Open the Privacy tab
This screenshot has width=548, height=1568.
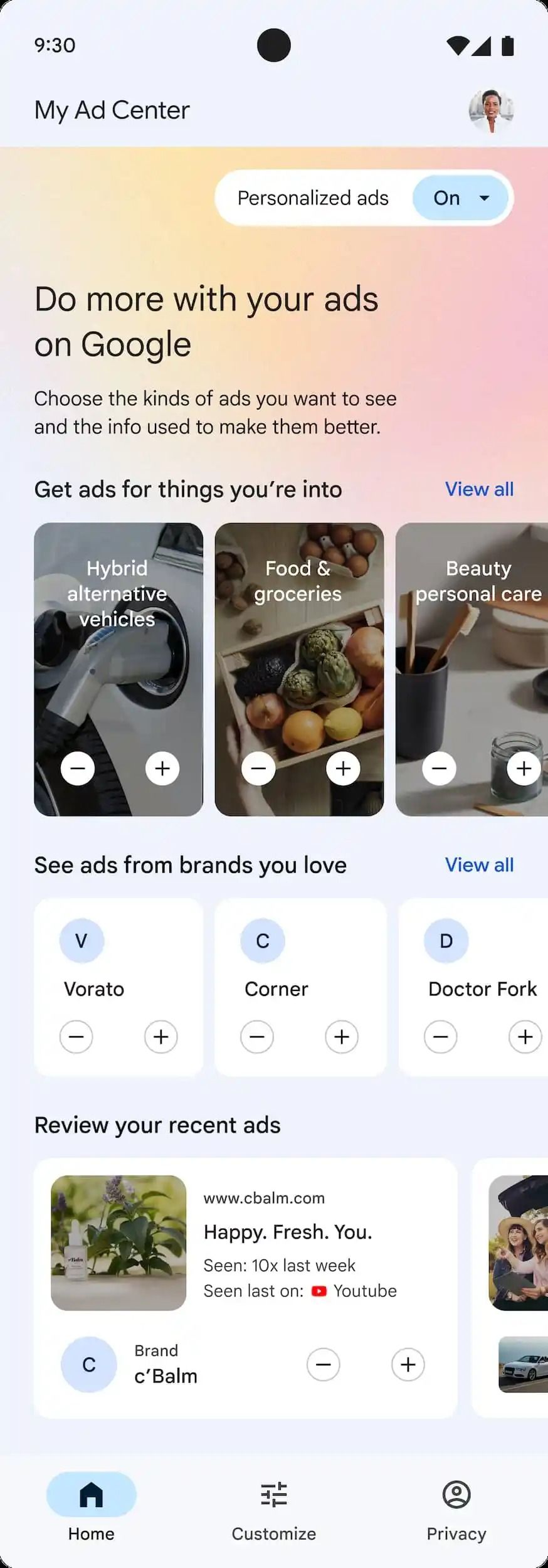(456, 1505)
